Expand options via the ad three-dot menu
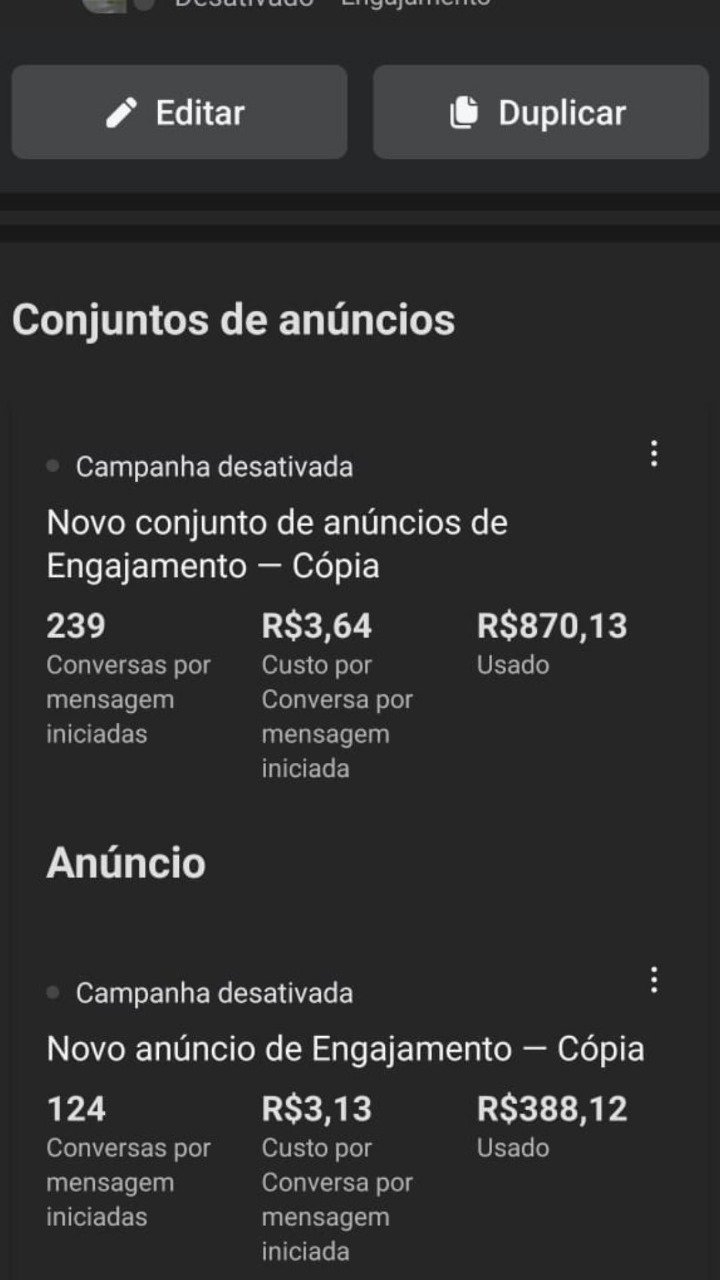 pyautogui.click(x=655, y=981)
